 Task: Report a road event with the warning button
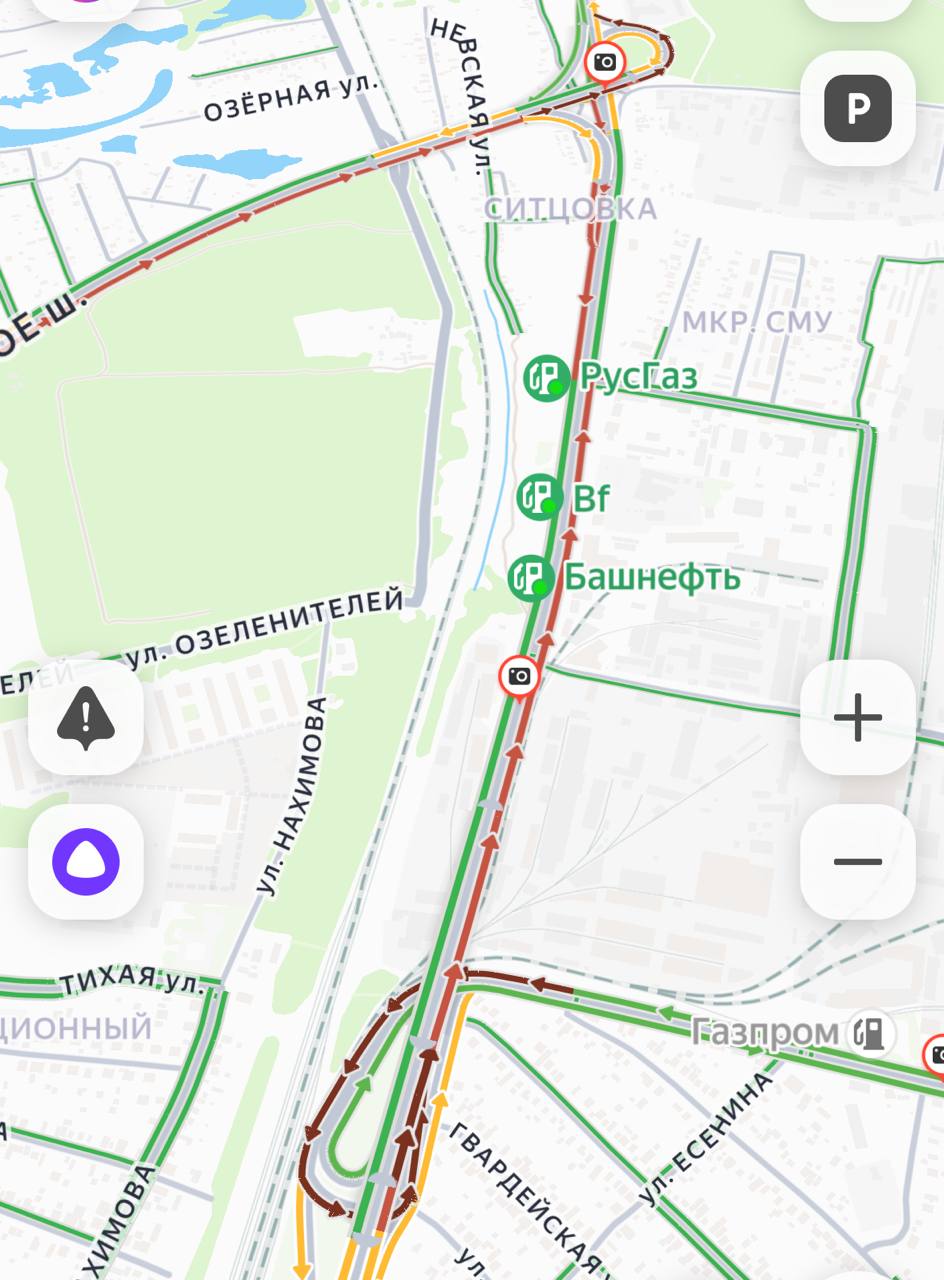tap(86, 717)
